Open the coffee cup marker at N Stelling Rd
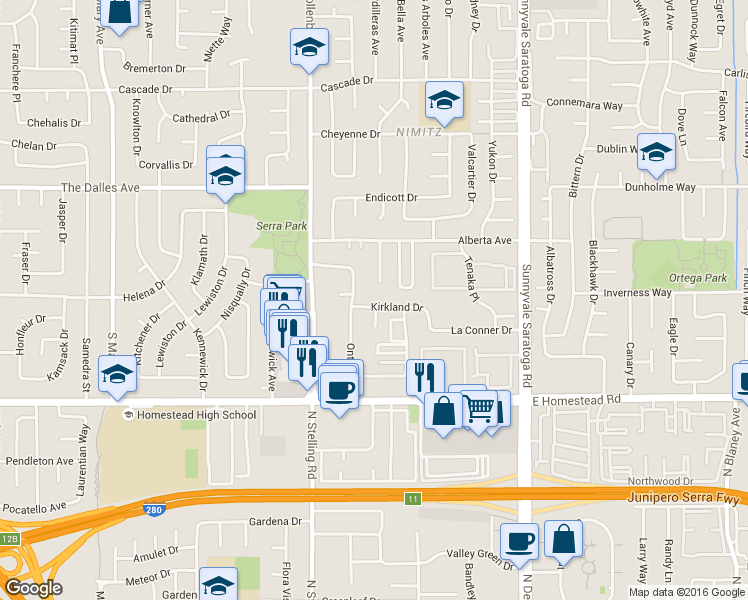748x600 pixels. coord(339,392)
